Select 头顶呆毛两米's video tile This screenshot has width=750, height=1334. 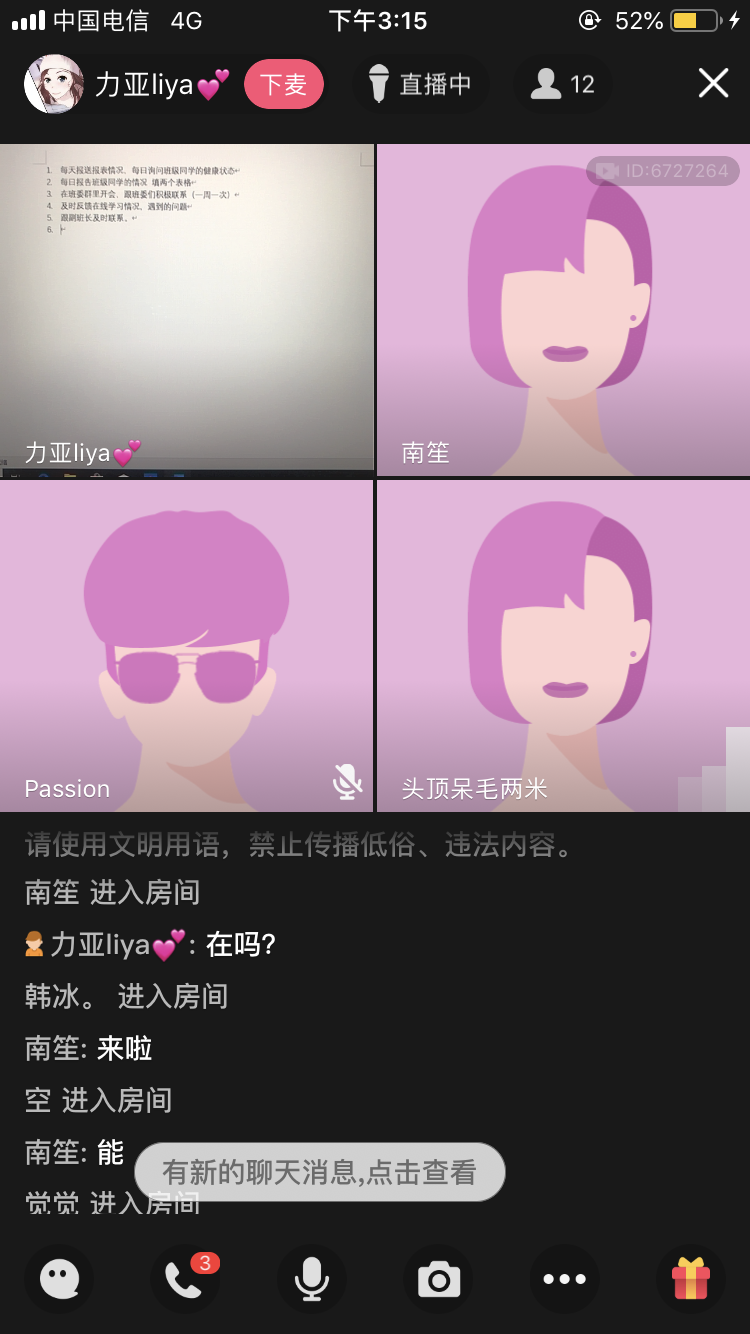click(x=563, y=646)
